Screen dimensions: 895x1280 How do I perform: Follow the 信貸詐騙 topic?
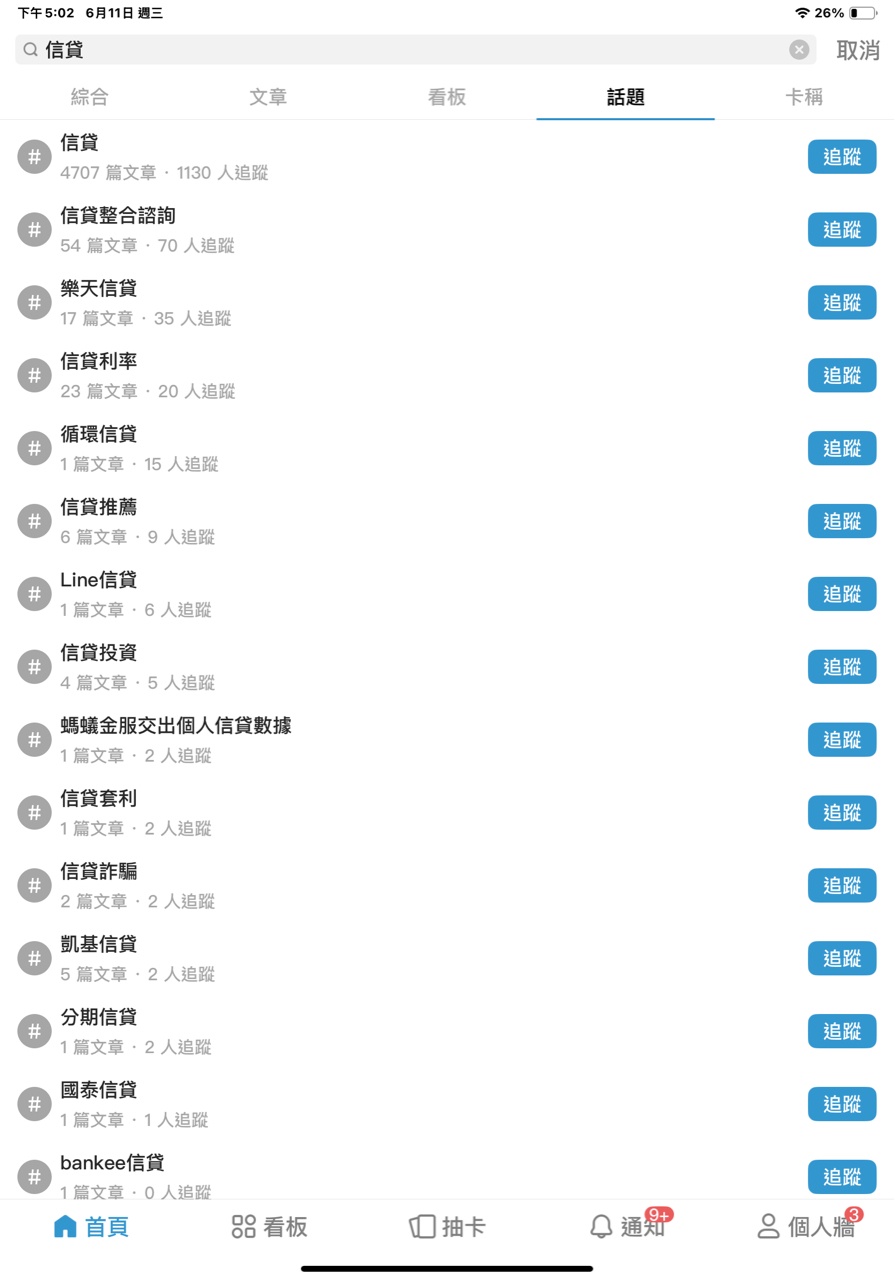[842, 886]
